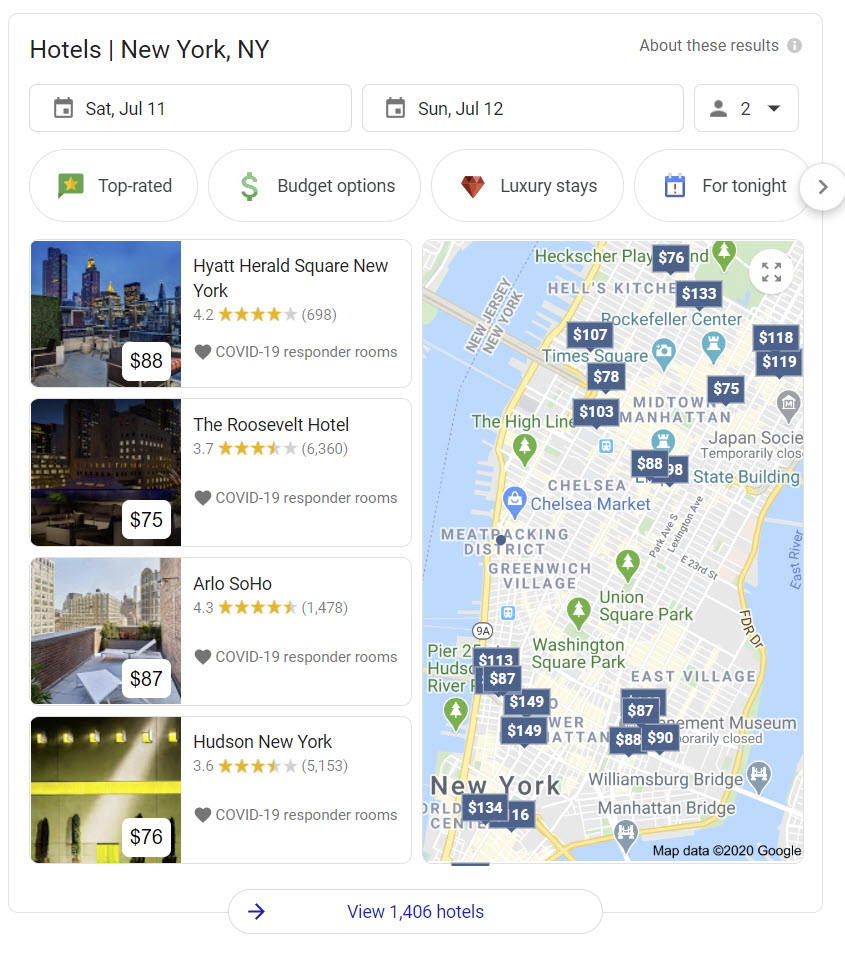Change the Sun, Jul 12 check-out date

522,108
